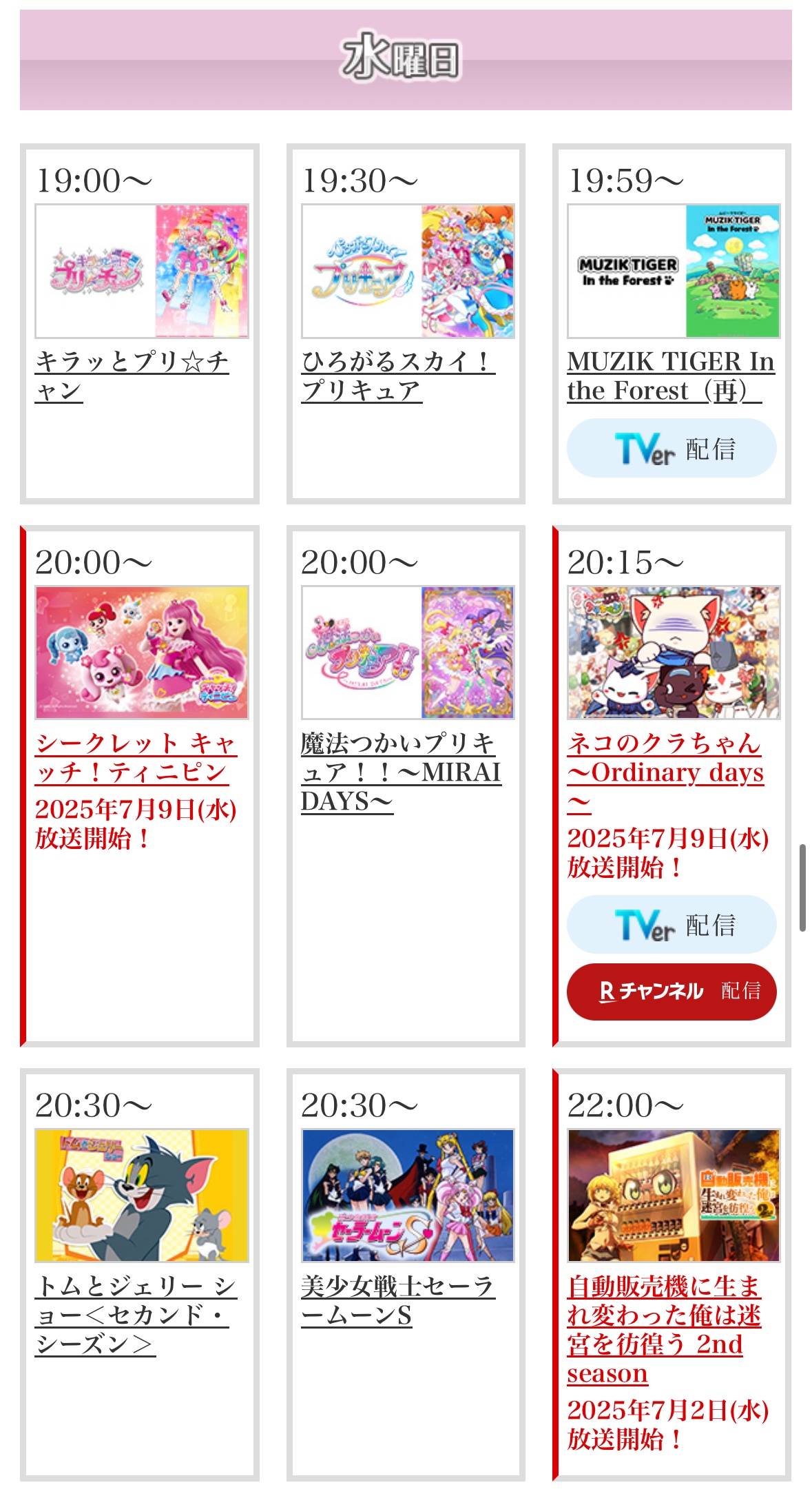Tap the ティニピン show thumbnail image
812x1496 pixels.
tap(142, 653)
